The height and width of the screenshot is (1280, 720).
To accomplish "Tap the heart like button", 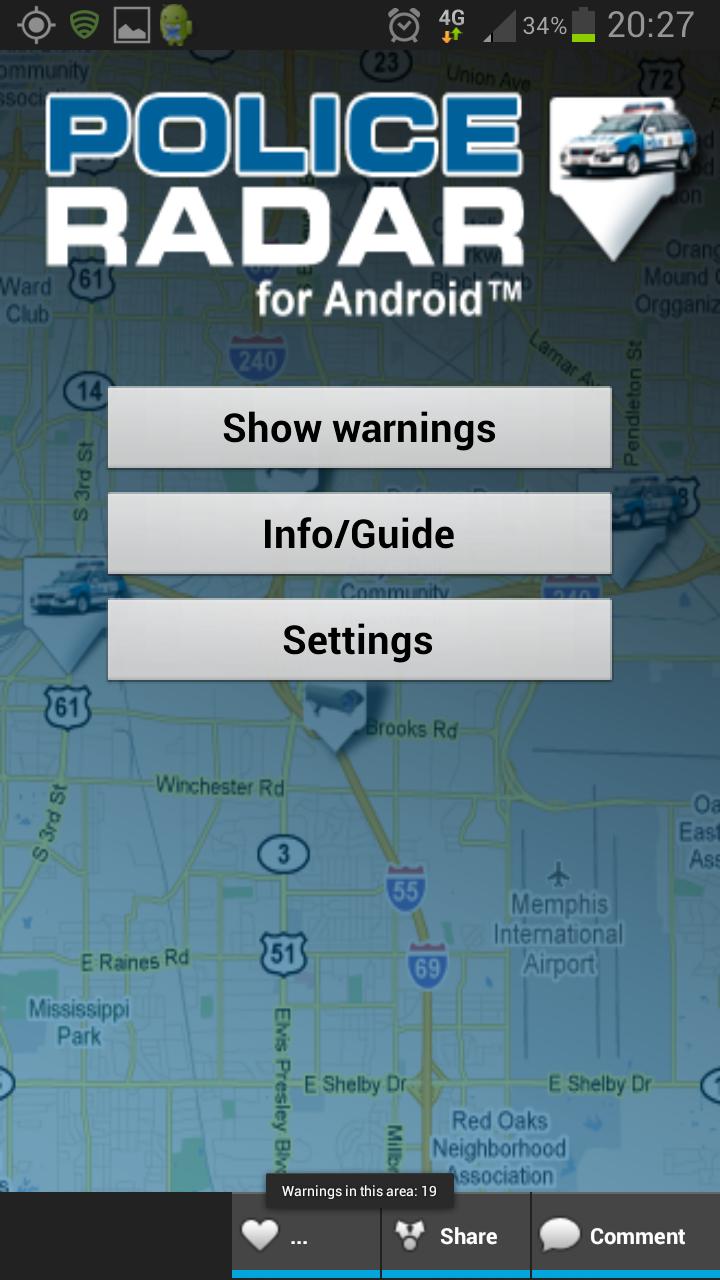I will point(305,1236).
